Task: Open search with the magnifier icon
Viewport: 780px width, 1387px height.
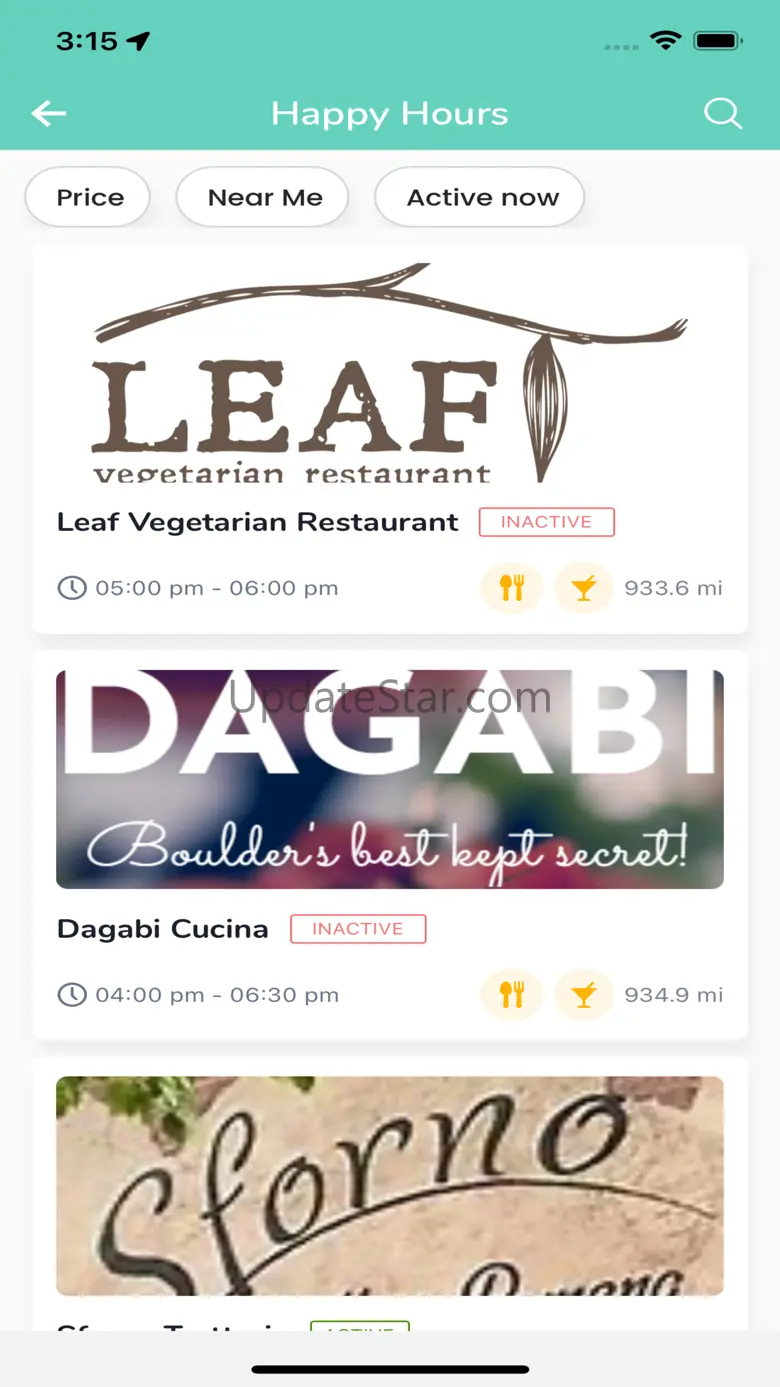Action: tap(722, 114)
